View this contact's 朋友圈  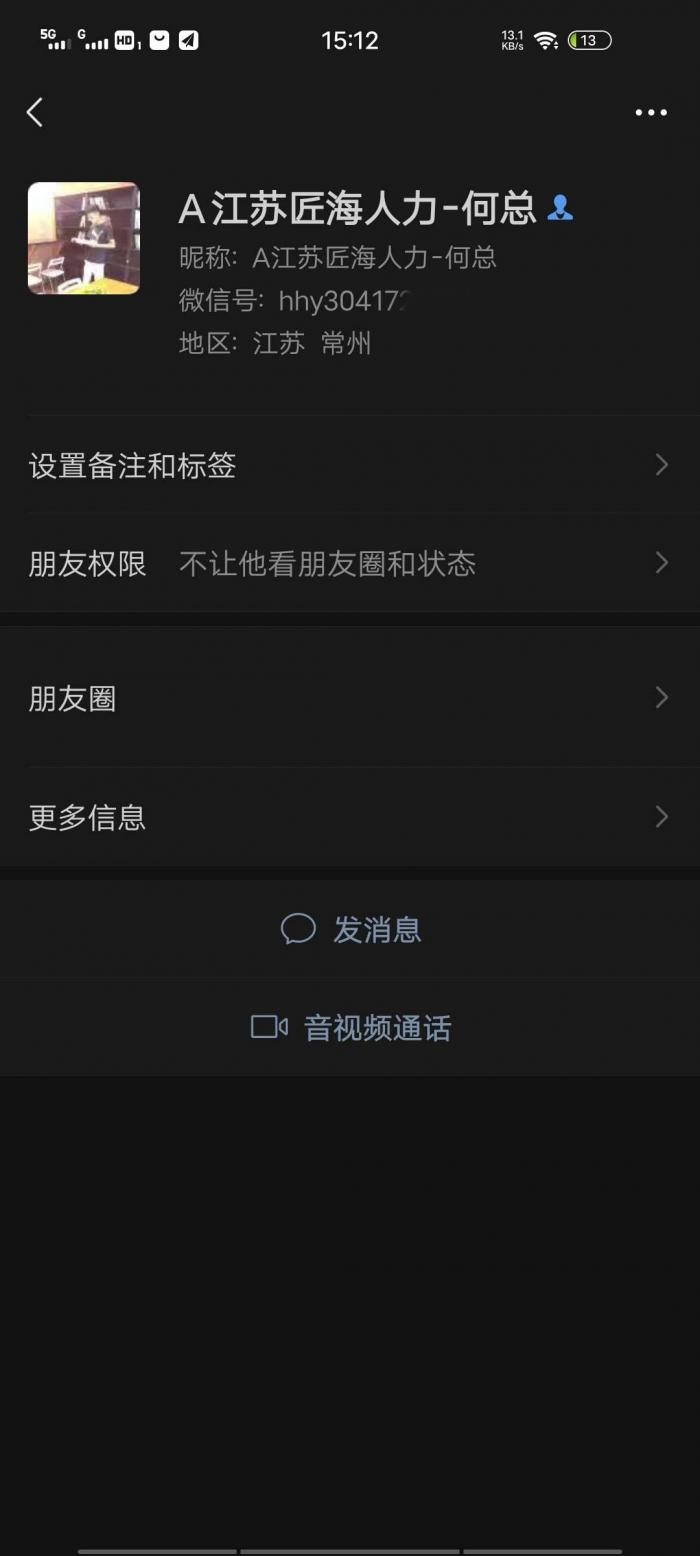(350, 698)
